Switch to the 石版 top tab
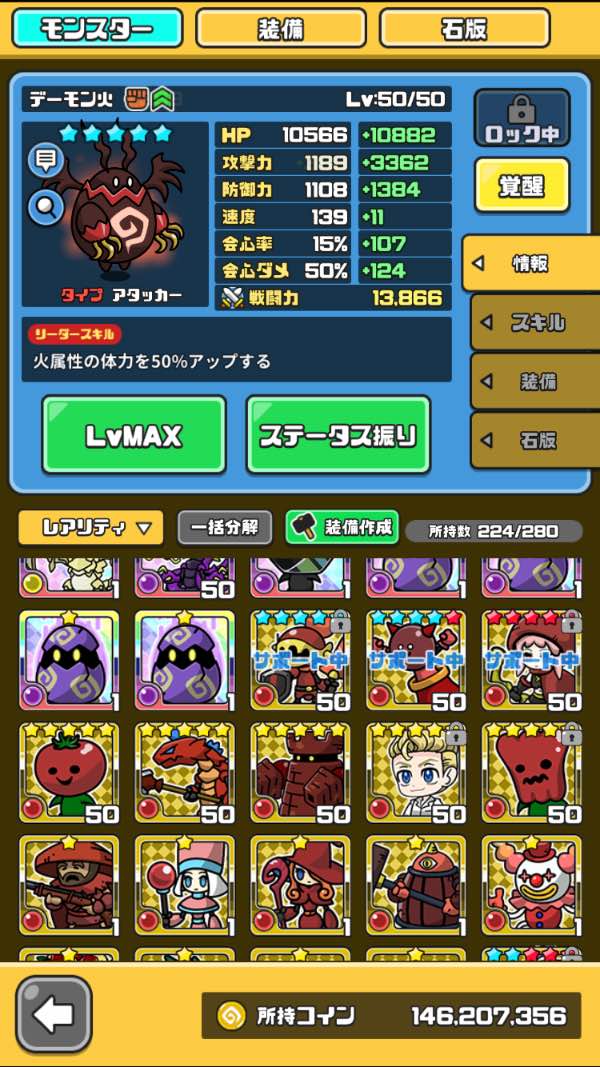The width and height of the screenshot is (600, 1067). 464,28
